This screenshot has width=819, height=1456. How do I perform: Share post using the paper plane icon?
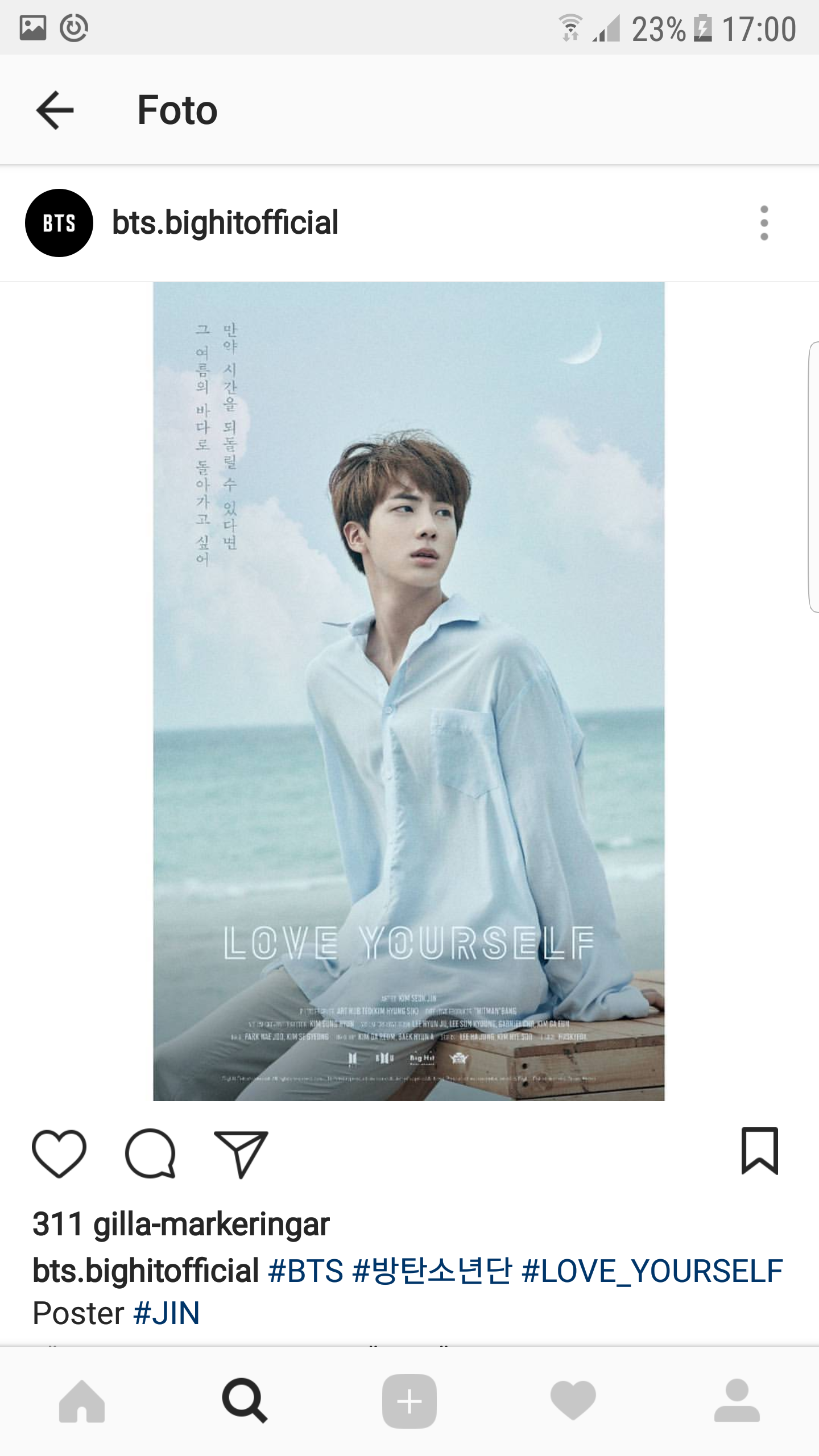[241, 1154]
